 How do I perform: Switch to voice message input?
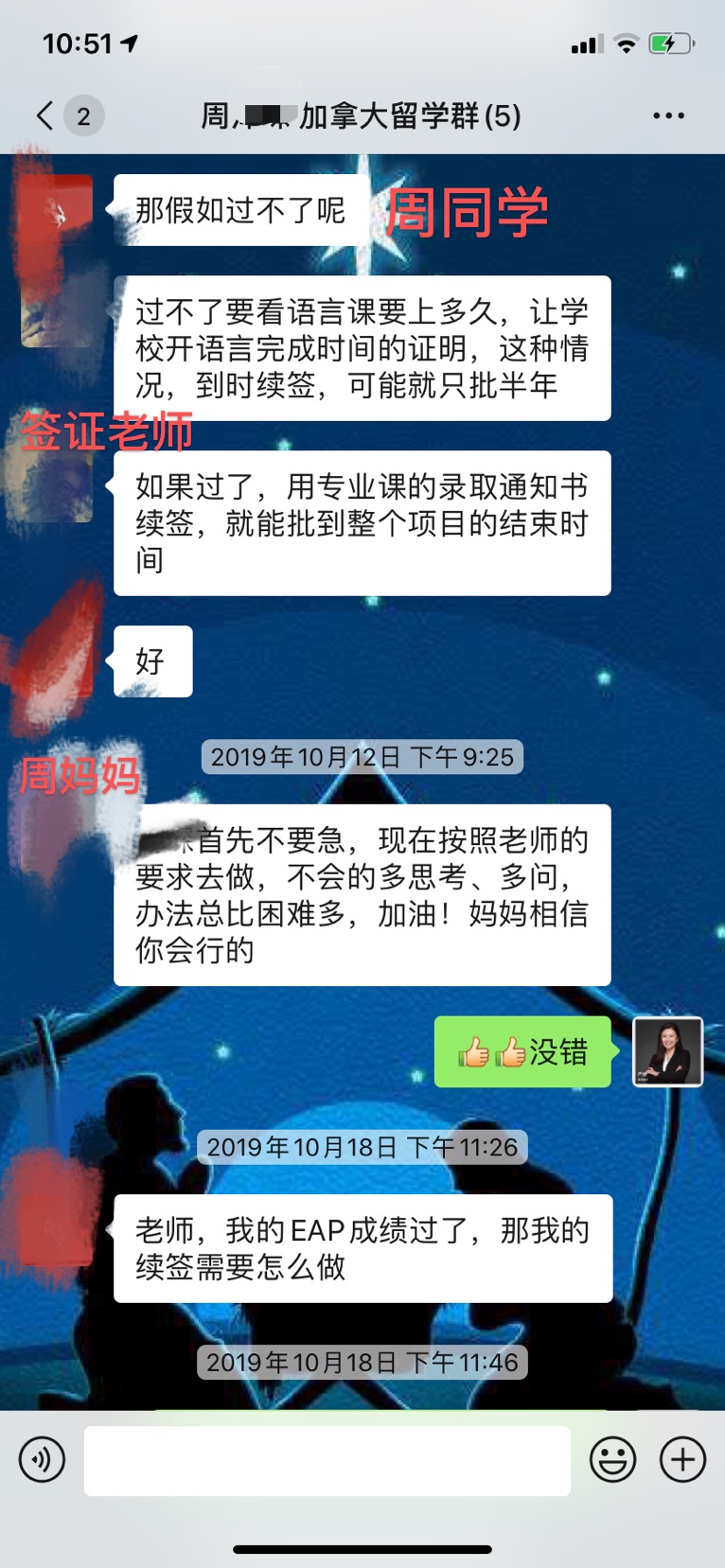pos(43,1460)
